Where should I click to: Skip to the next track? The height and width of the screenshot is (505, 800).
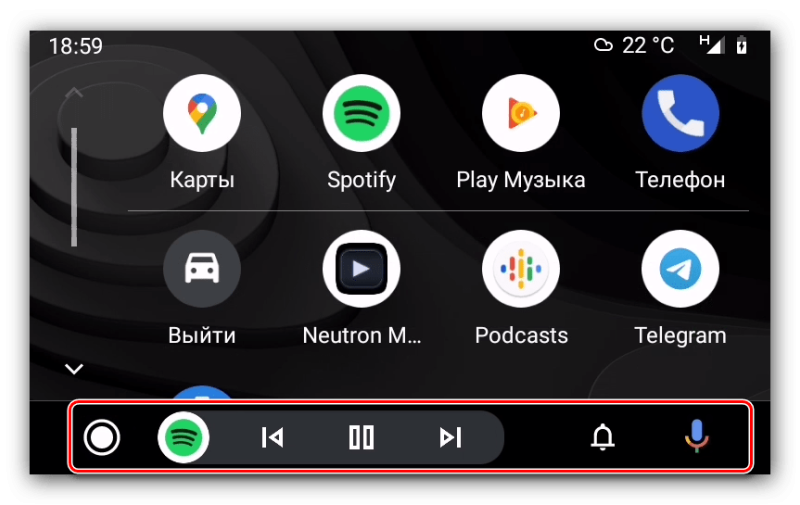point(451,437)
